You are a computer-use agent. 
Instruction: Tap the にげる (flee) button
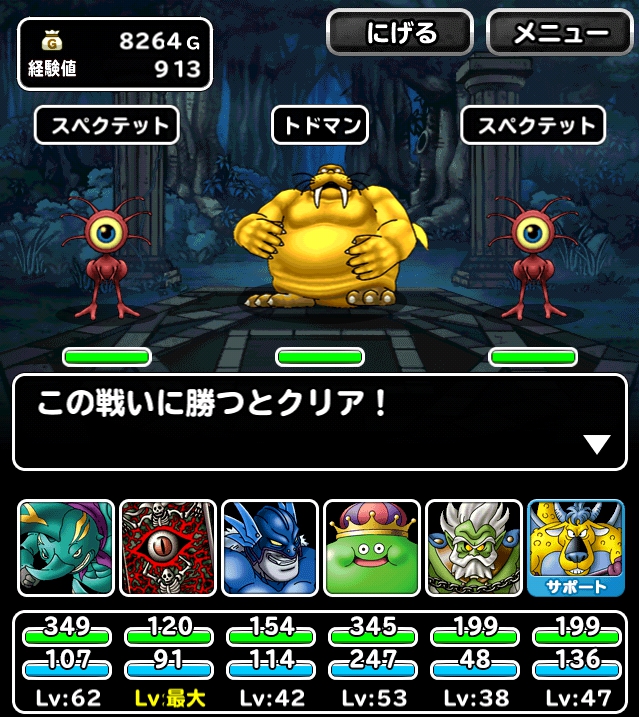pyautogui.click(x=400, y=33)
